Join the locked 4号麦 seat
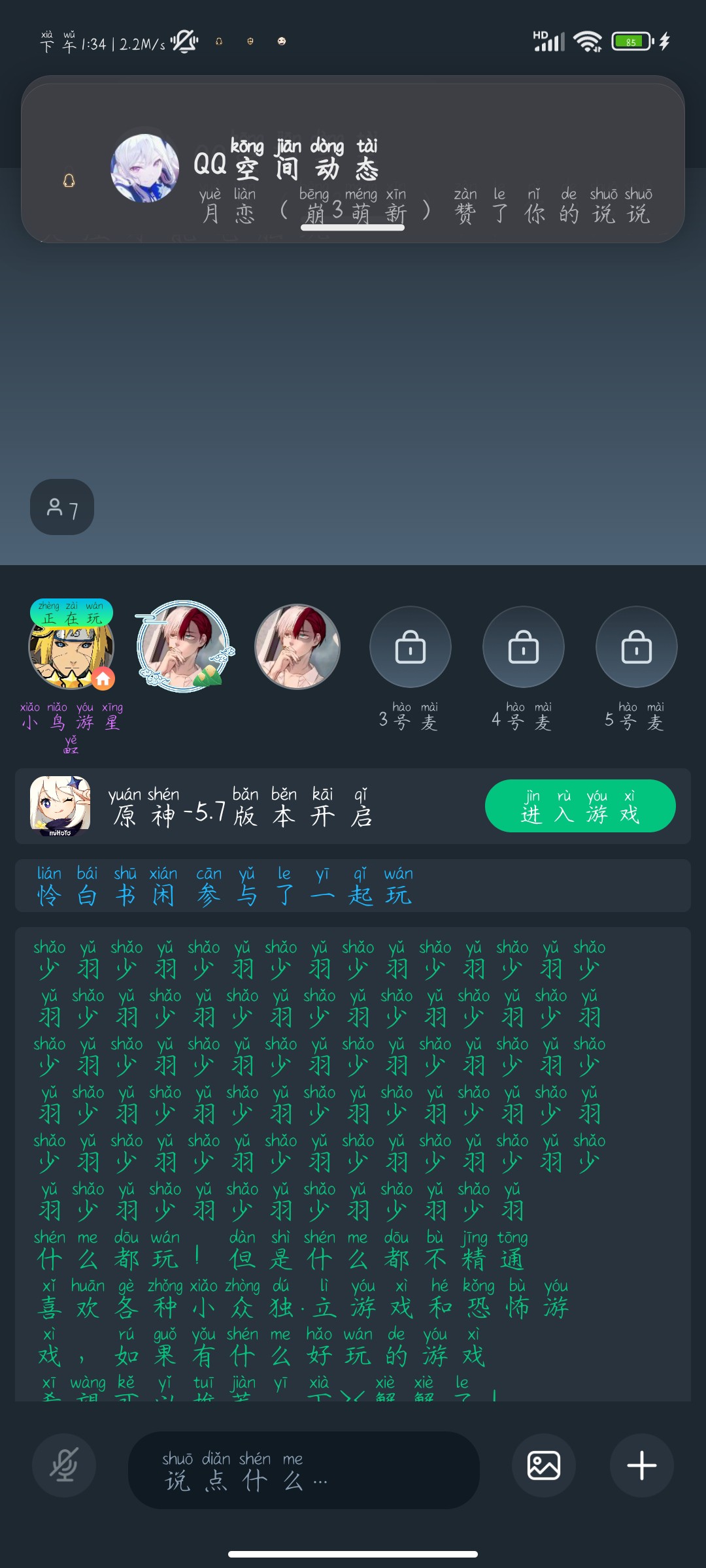The width and height of the screenshot is (706, 1568). click(x=524, y=647)
